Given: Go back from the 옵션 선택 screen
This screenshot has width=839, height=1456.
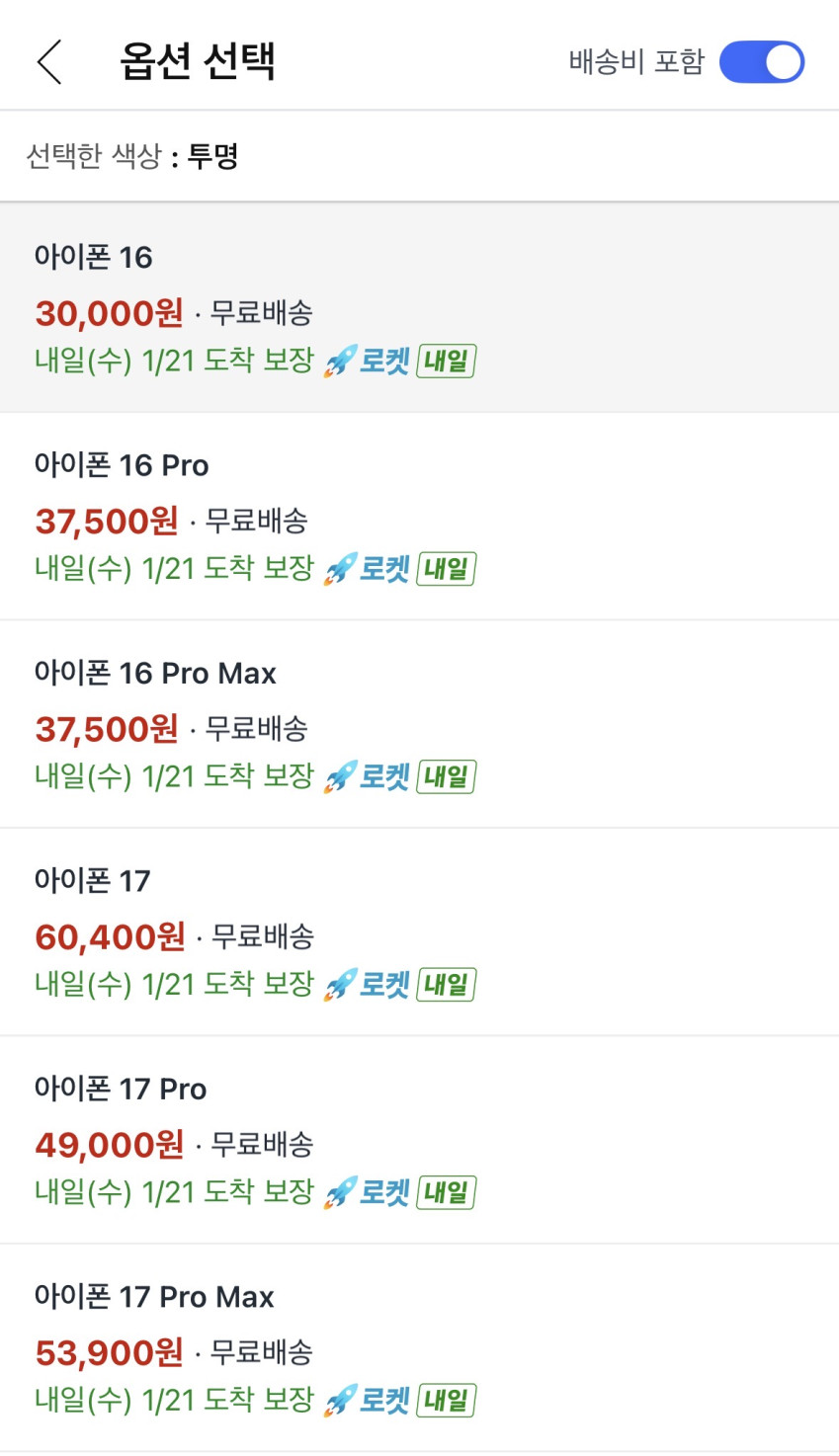Looking at the screenshot, I should pos(49,62).
